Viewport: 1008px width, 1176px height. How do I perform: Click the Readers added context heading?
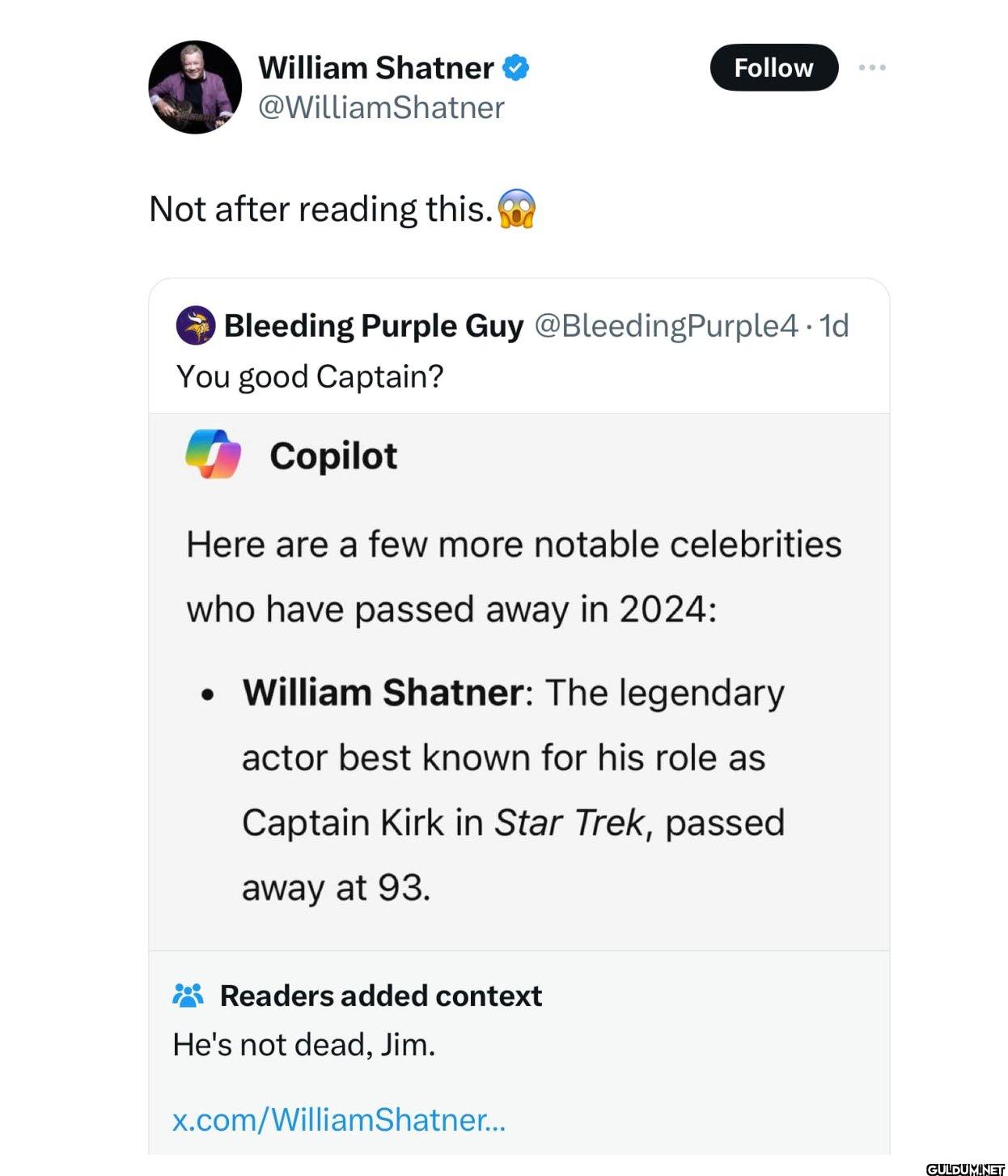[381, 995]
